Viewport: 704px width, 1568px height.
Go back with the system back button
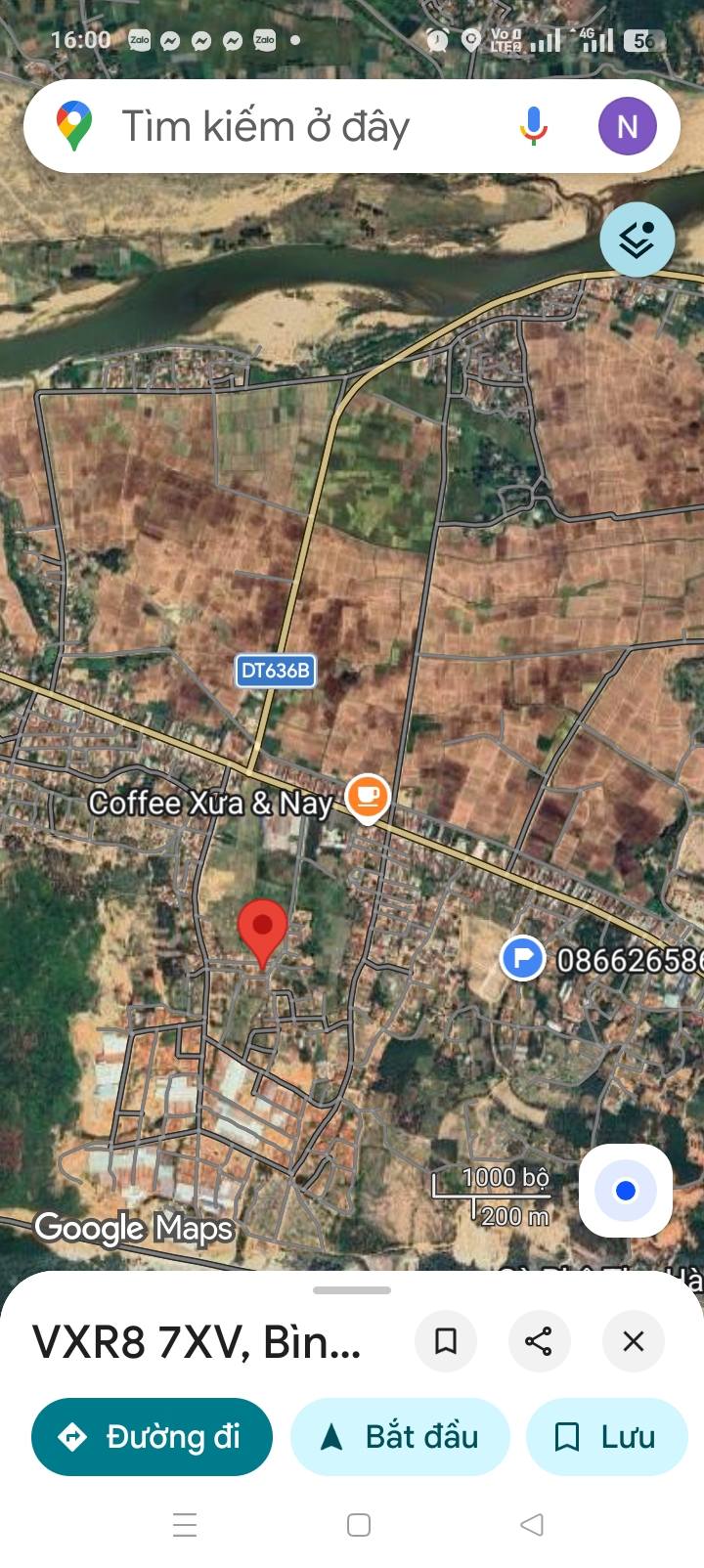[532, 1525]
